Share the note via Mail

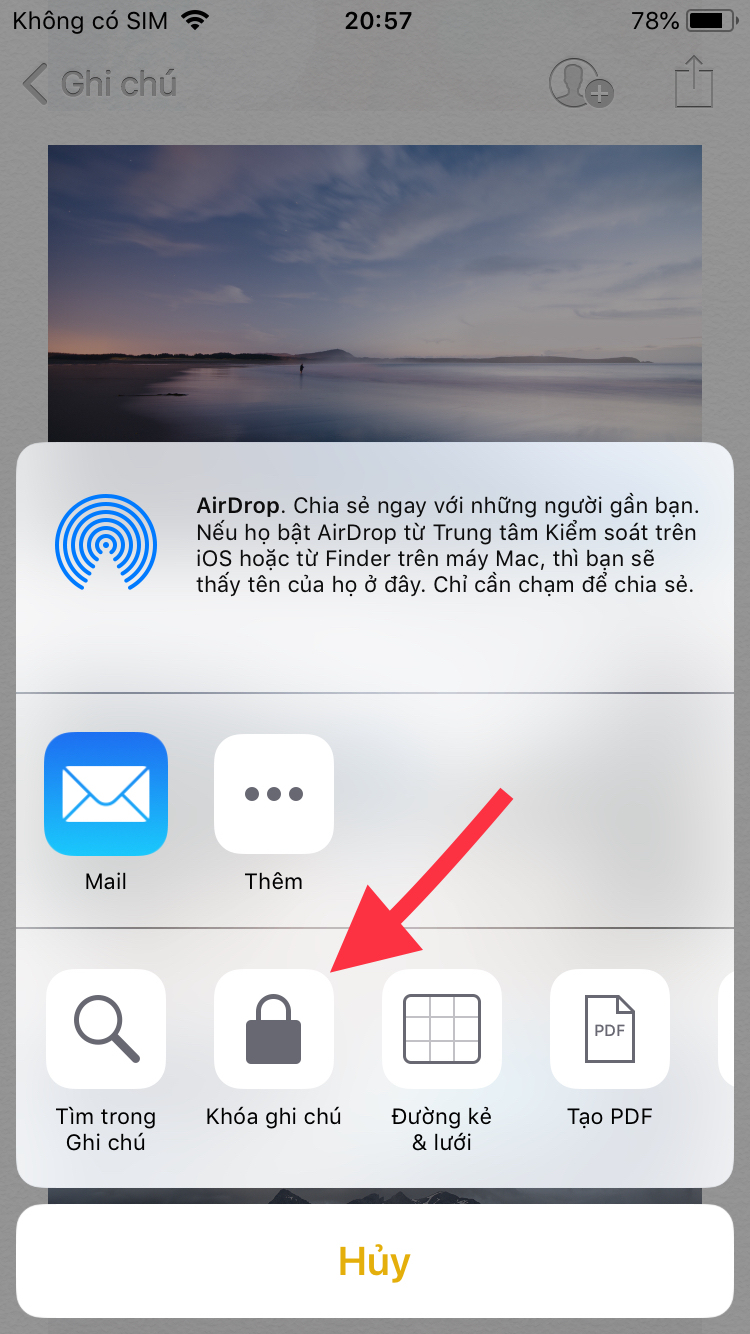(106, 794)
